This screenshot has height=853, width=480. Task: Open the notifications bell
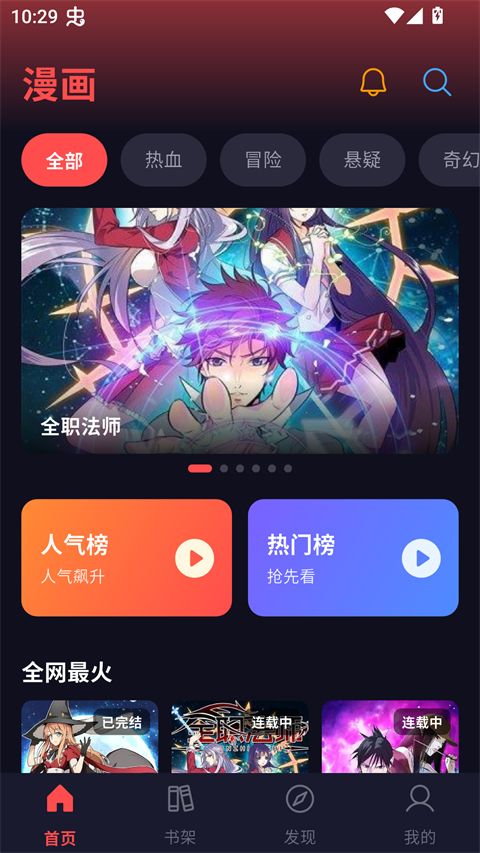pos(373,83)
